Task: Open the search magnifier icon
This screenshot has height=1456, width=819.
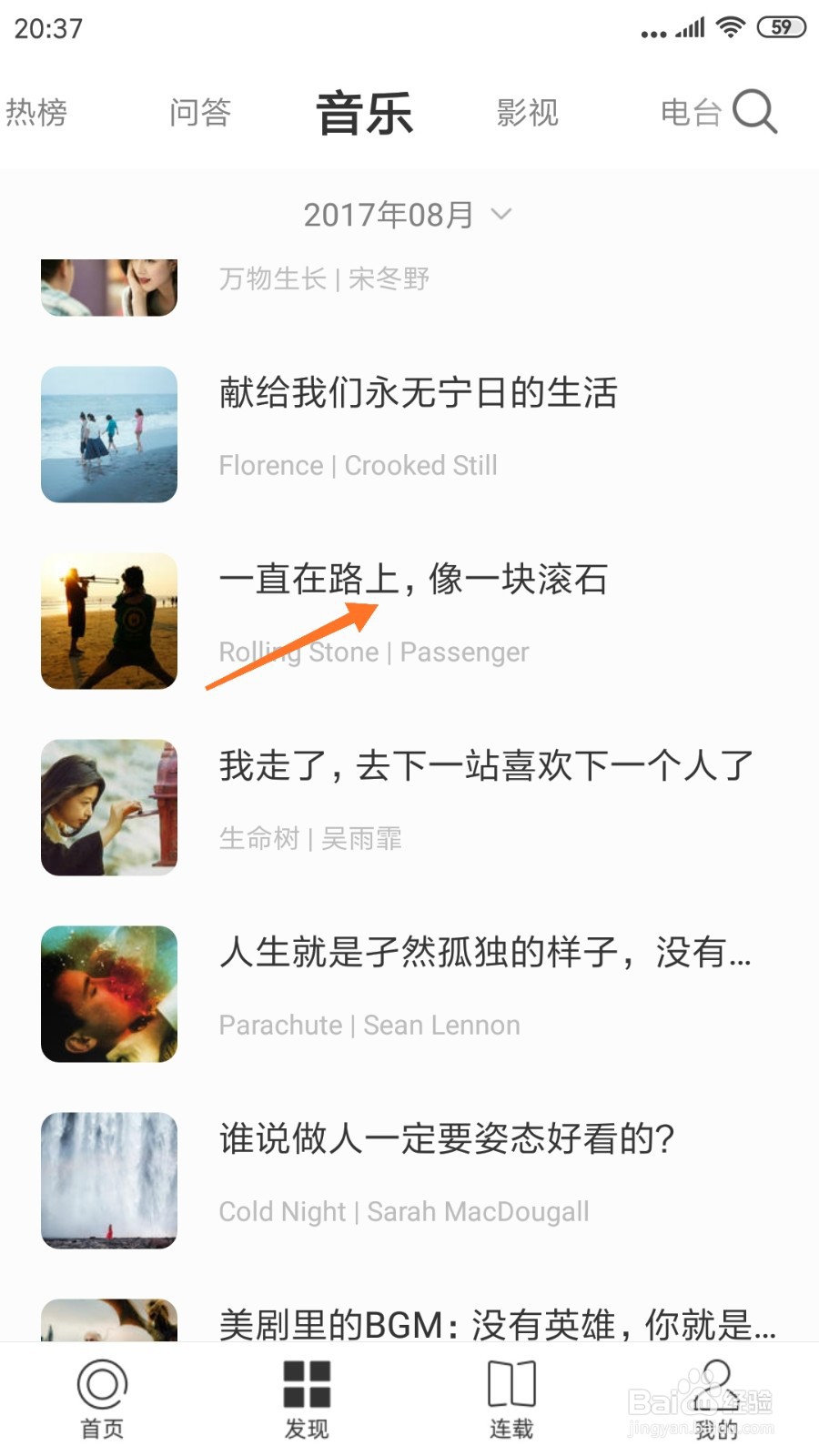Action: [x=754, y=112]
